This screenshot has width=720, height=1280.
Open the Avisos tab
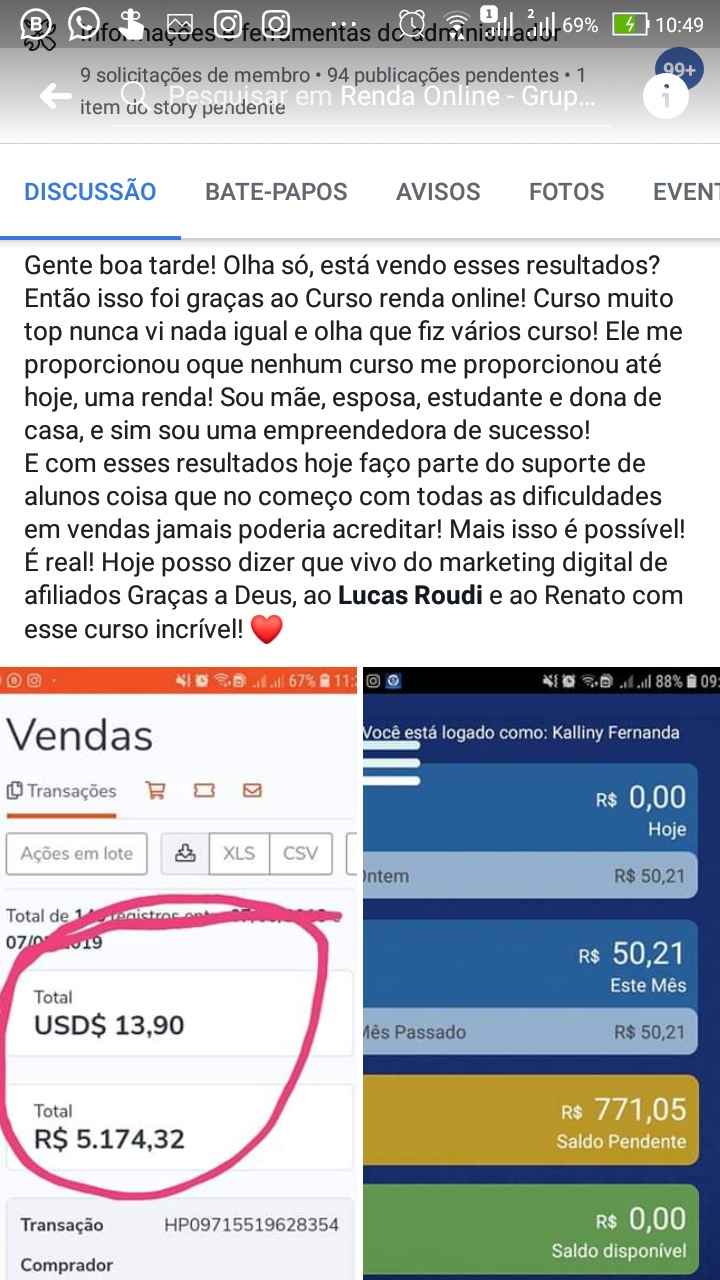438,192
